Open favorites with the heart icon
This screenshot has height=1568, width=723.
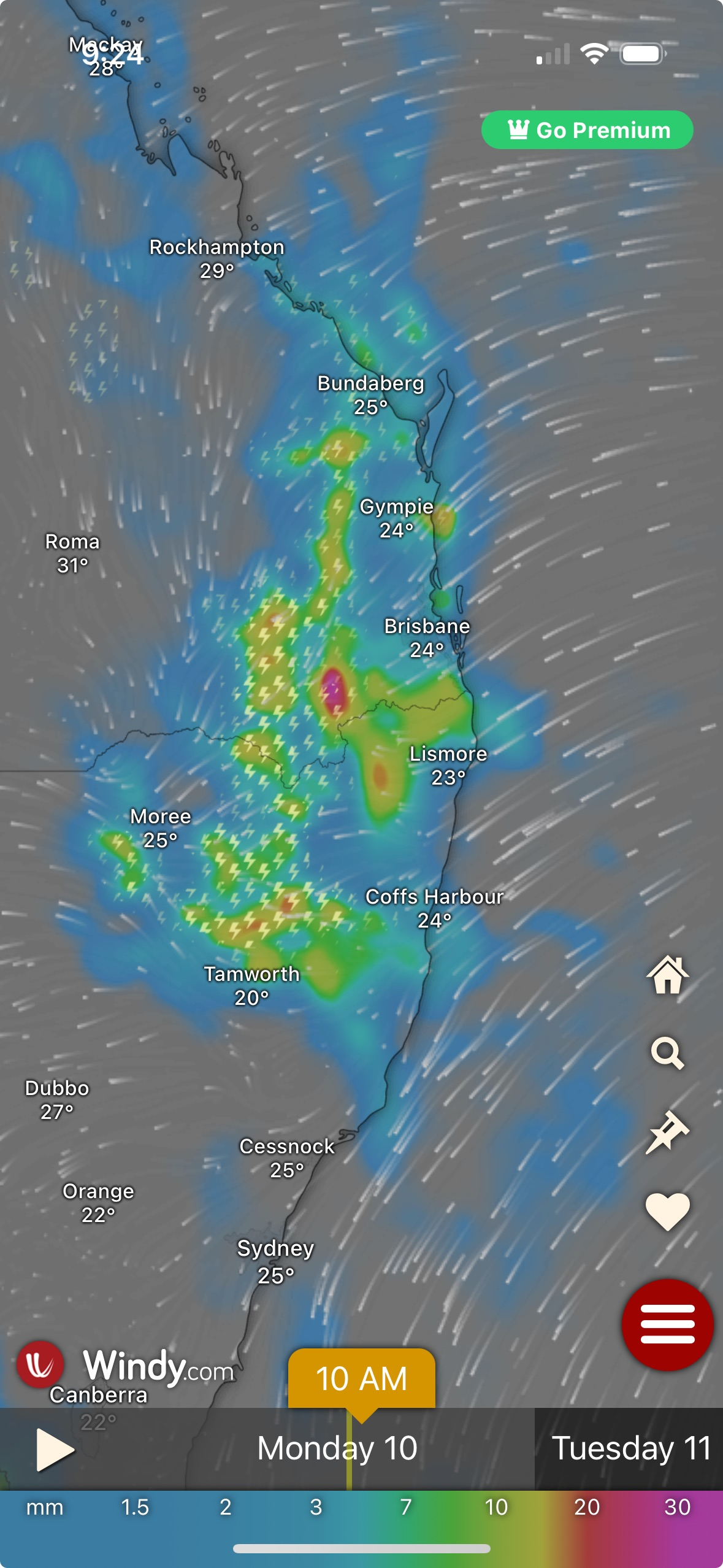tap(667, 1212)
